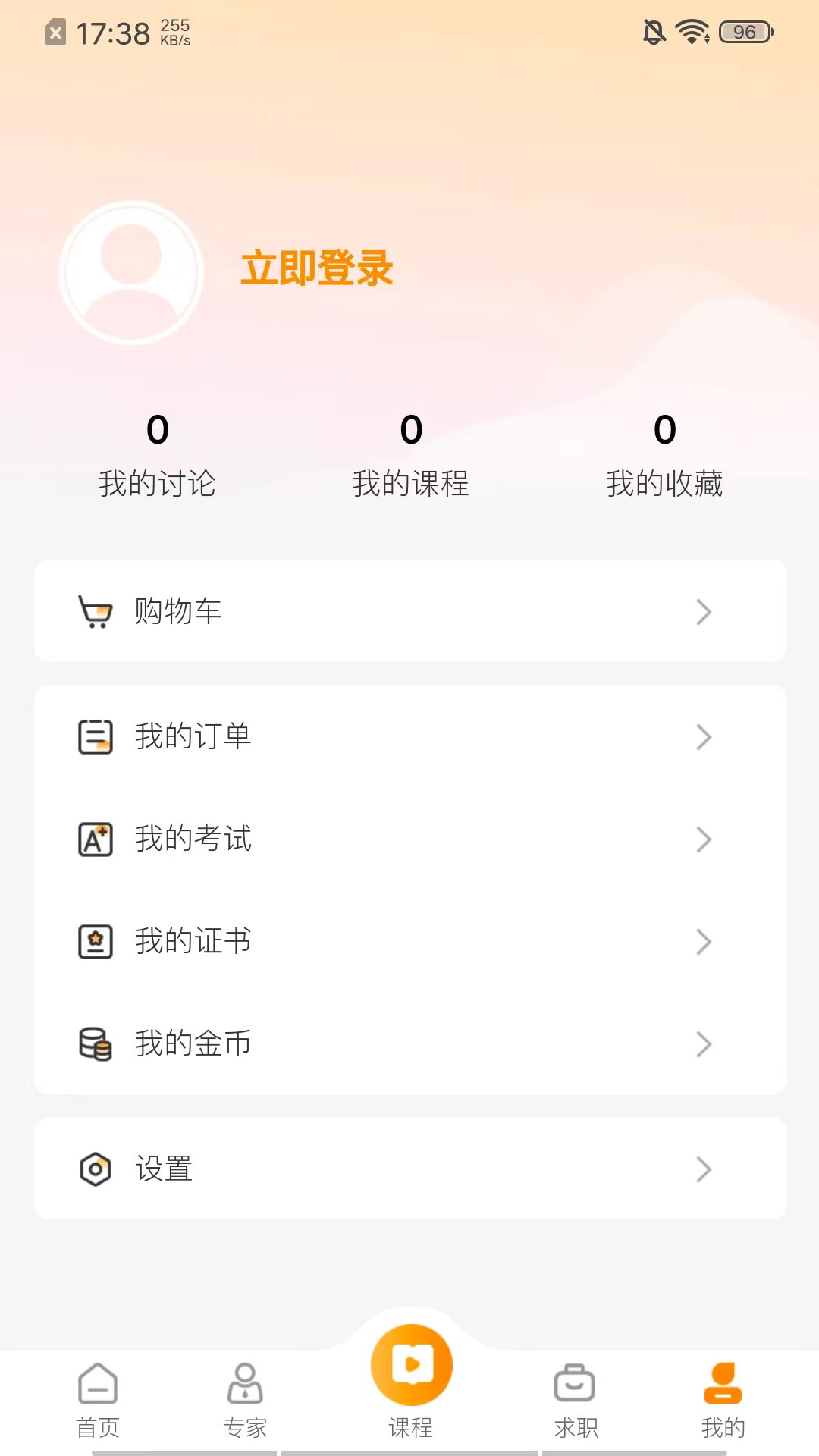Select the 我的考试 A+ exam icon

click(95, 839)
